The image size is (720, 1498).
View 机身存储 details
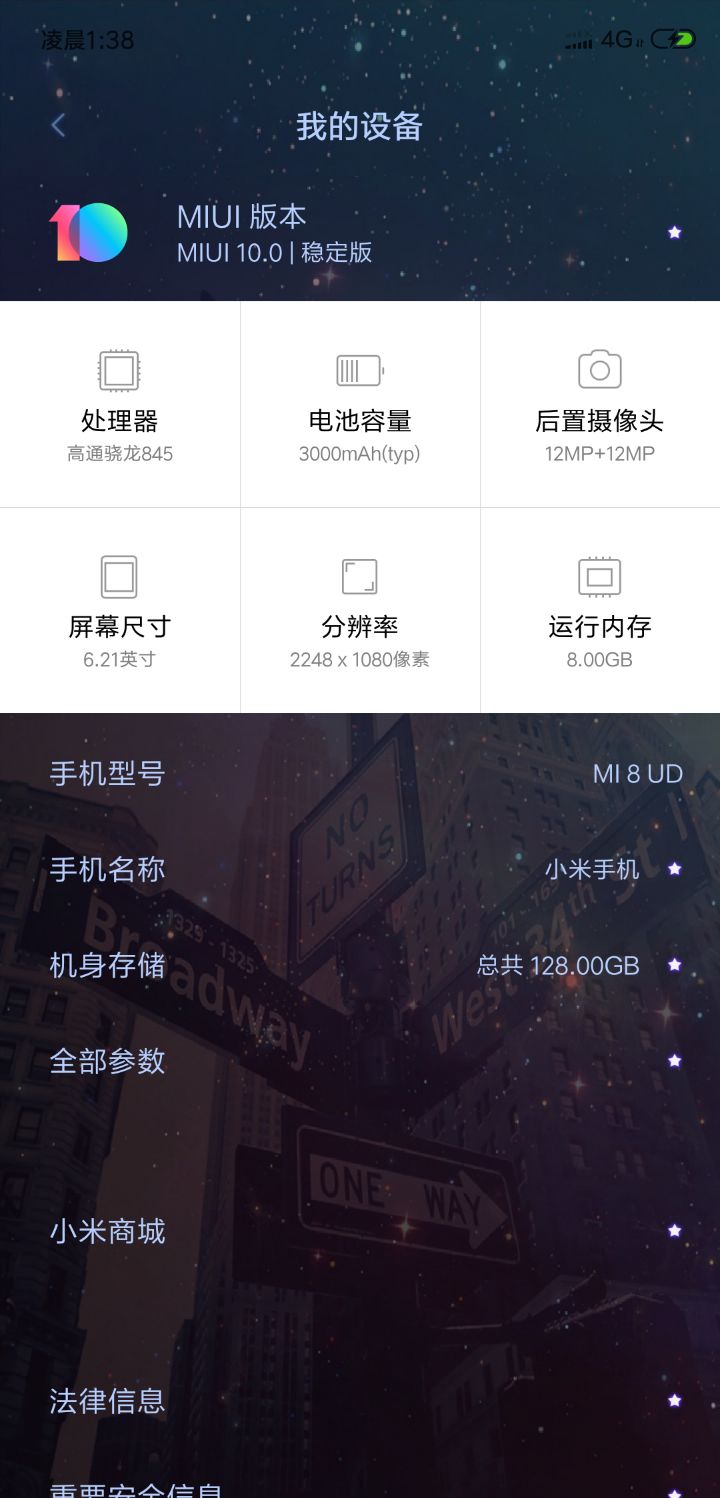[x=360, y=965]
